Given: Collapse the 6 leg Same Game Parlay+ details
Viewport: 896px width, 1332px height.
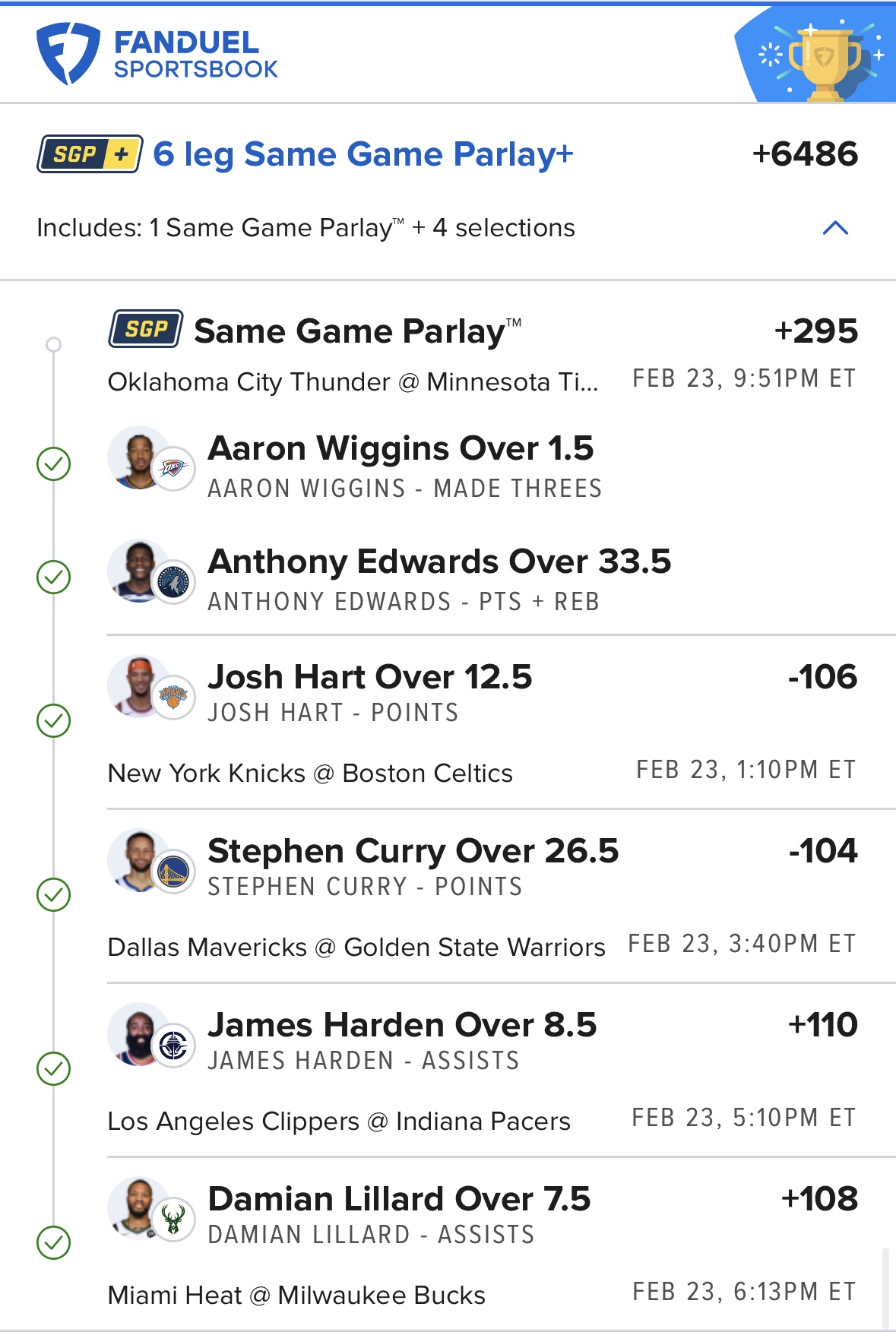Looking at the screenshot, I should (x=834, y=228).
